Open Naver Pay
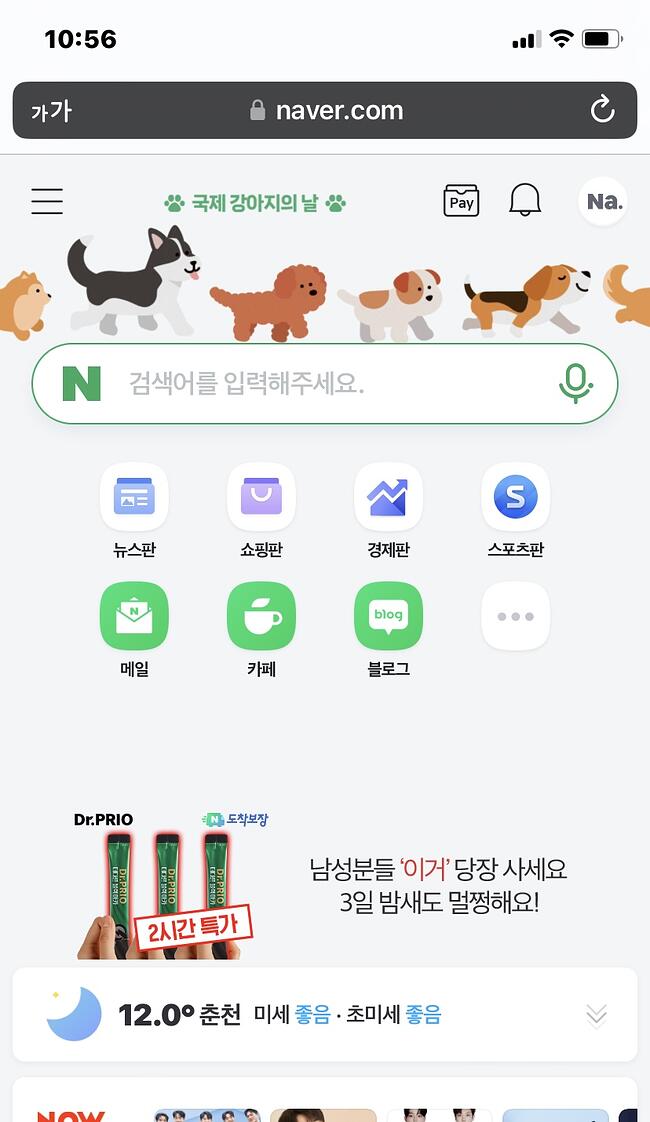The image size is (650, 1122). click(461, 201)
